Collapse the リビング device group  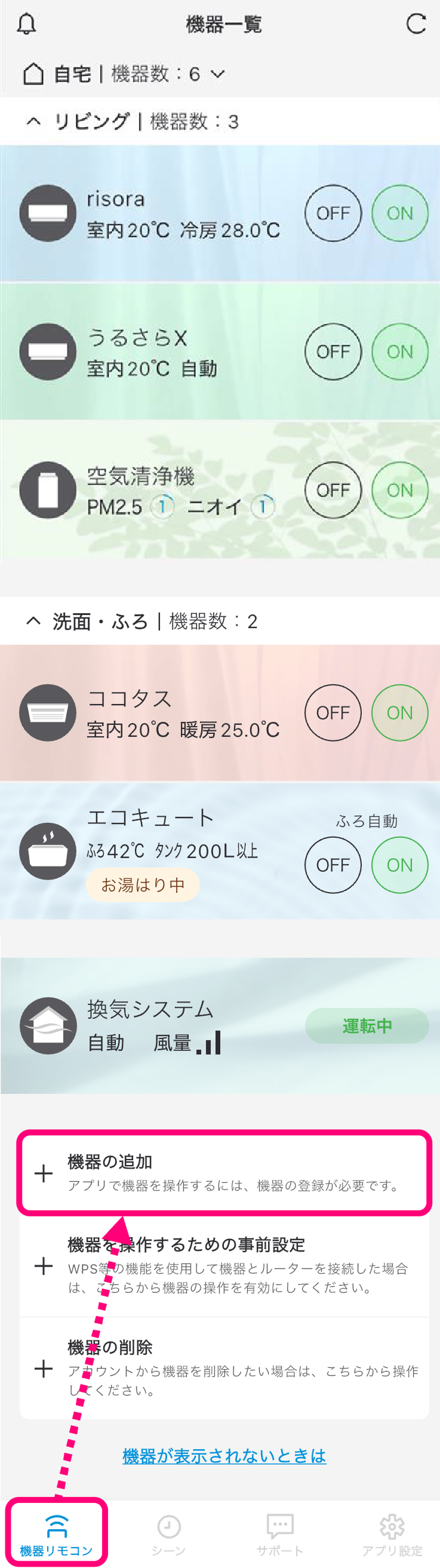[33, 122]
